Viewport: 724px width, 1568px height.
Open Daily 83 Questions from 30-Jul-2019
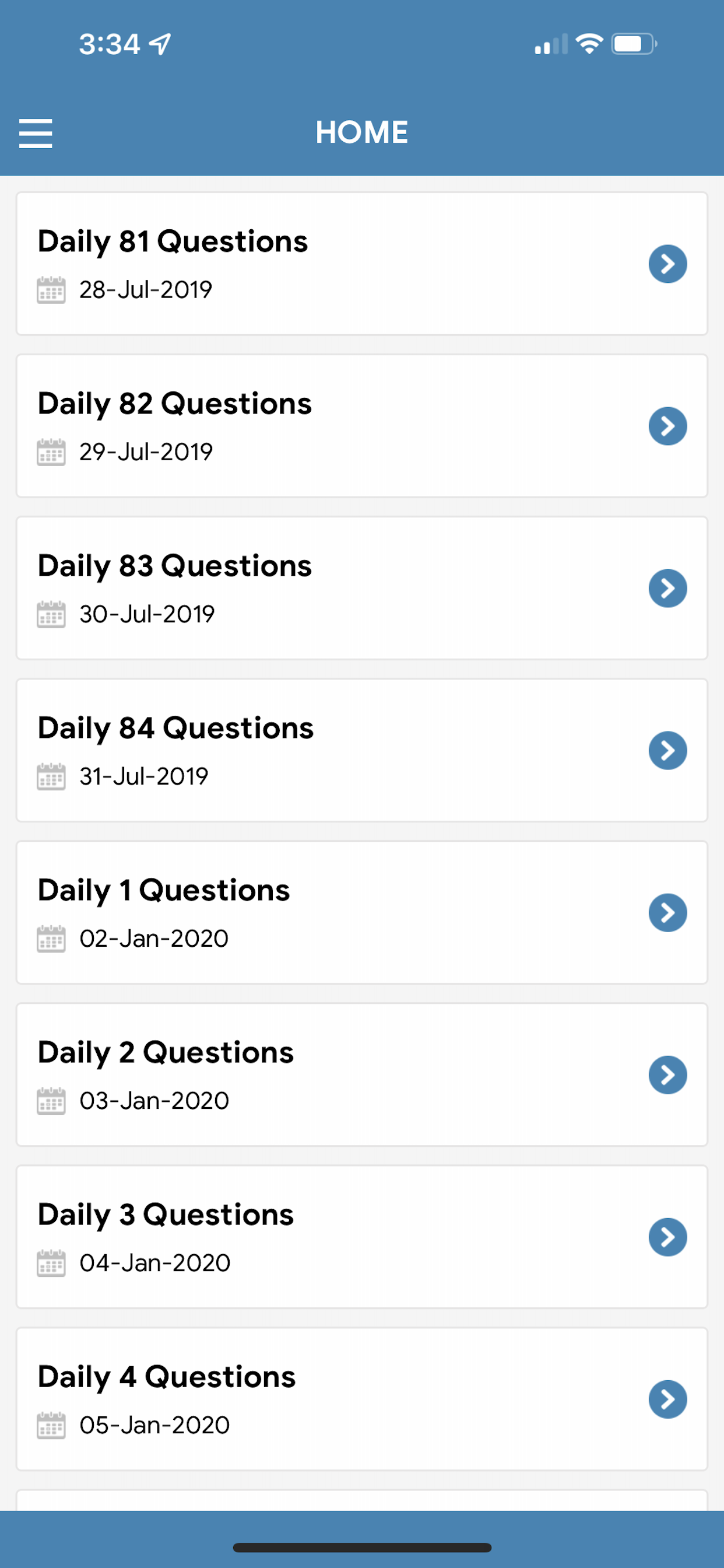[362, 588]
